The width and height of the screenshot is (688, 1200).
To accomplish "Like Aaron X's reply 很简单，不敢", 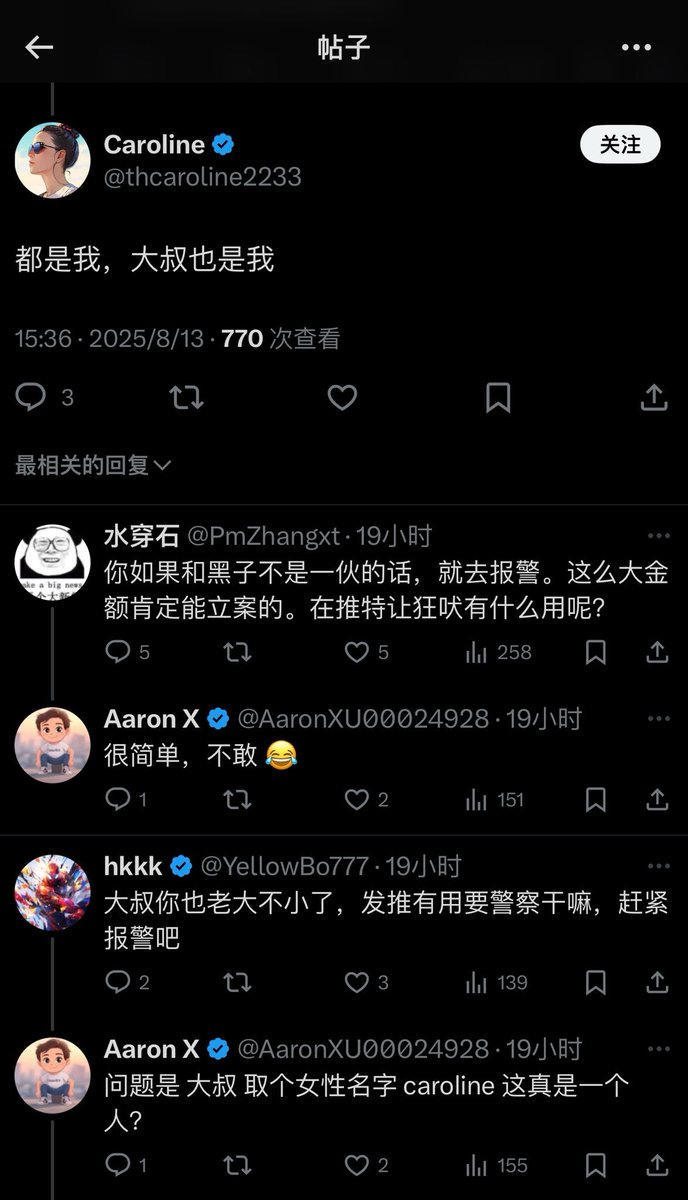I will (357, 799).
